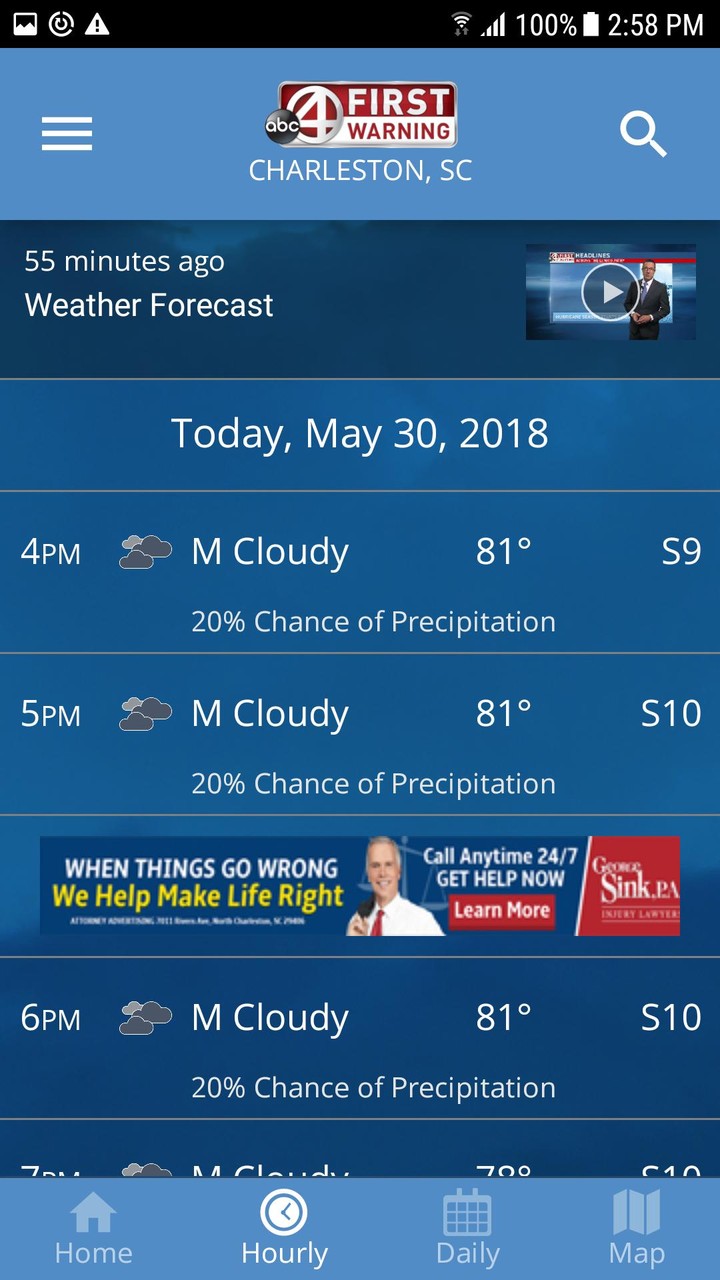
Task: Open the navigation hamburger menu
Action: coord(66,134)
